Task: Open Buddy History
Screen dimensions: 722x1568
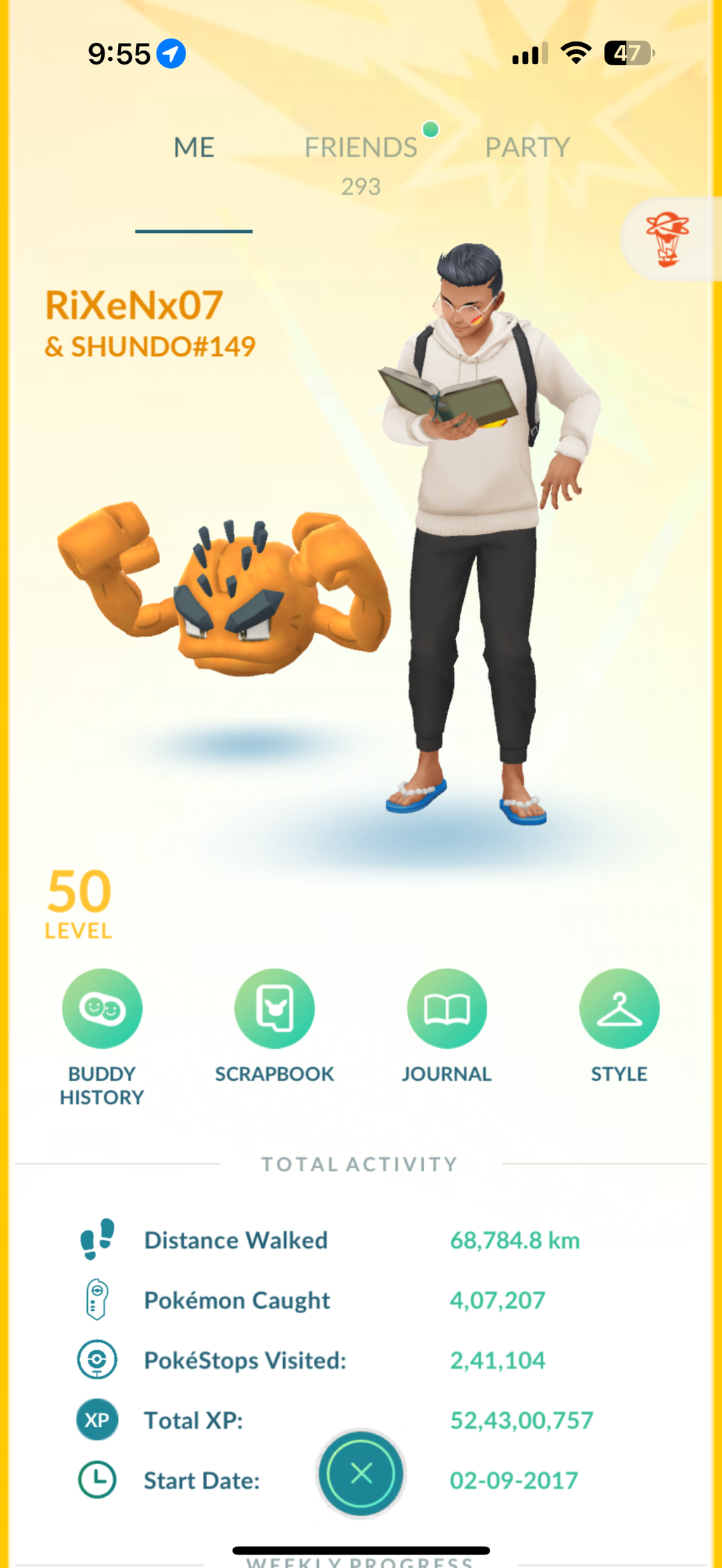Action: coord(102,1037)
